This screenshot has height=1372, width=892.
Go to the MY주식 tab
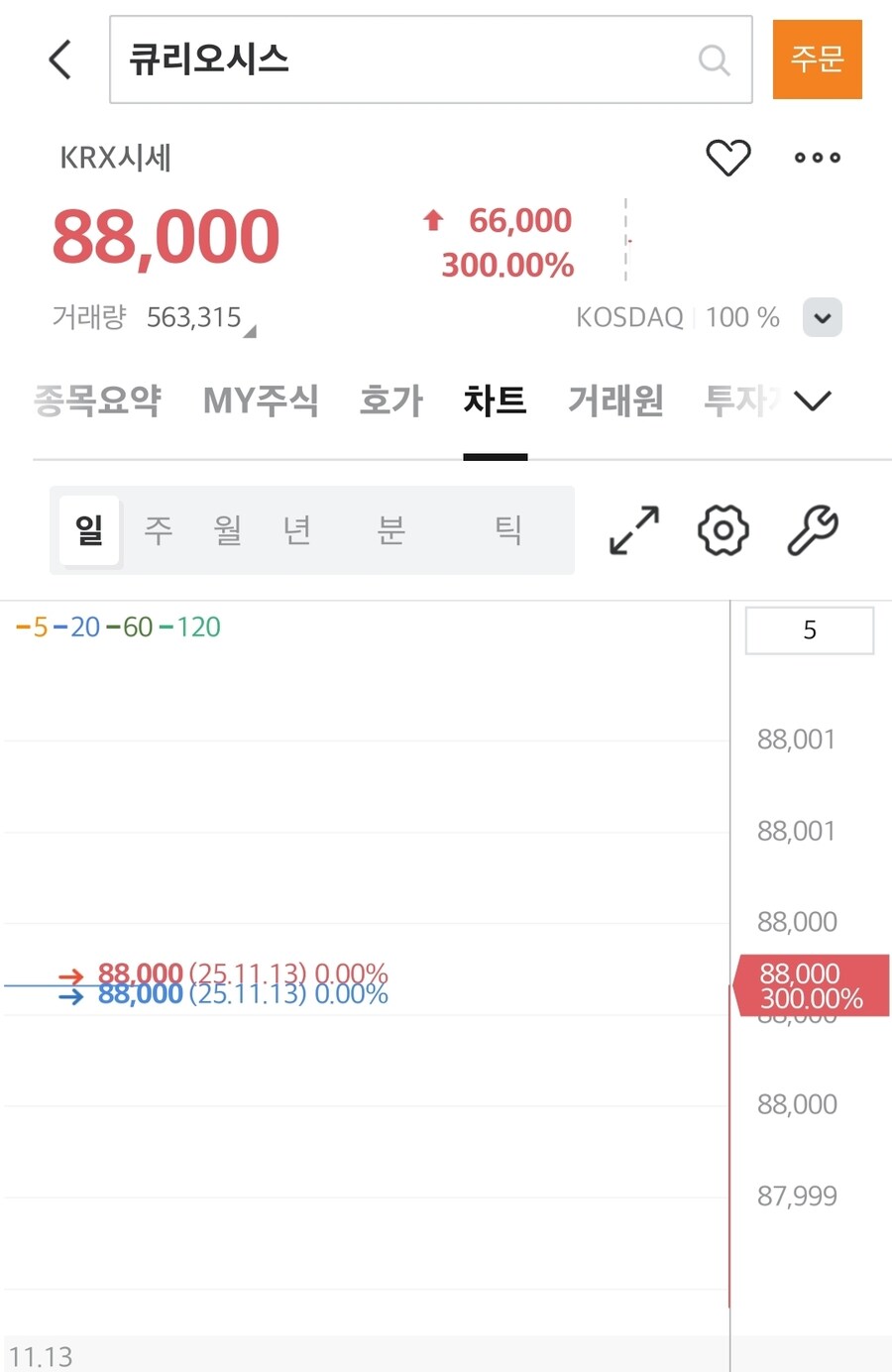point(260,400)
